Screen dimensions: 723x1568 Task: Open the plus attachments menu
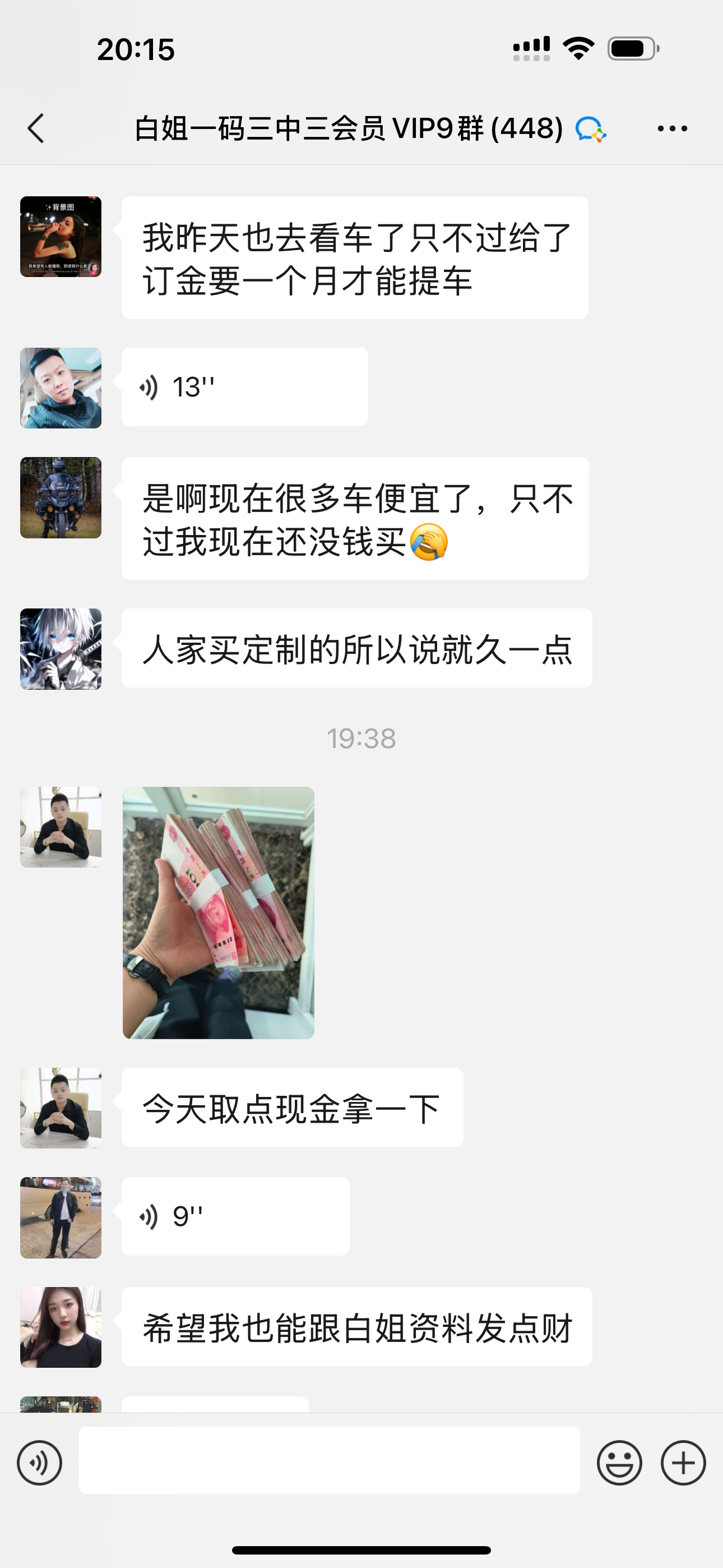(683, 1463)
